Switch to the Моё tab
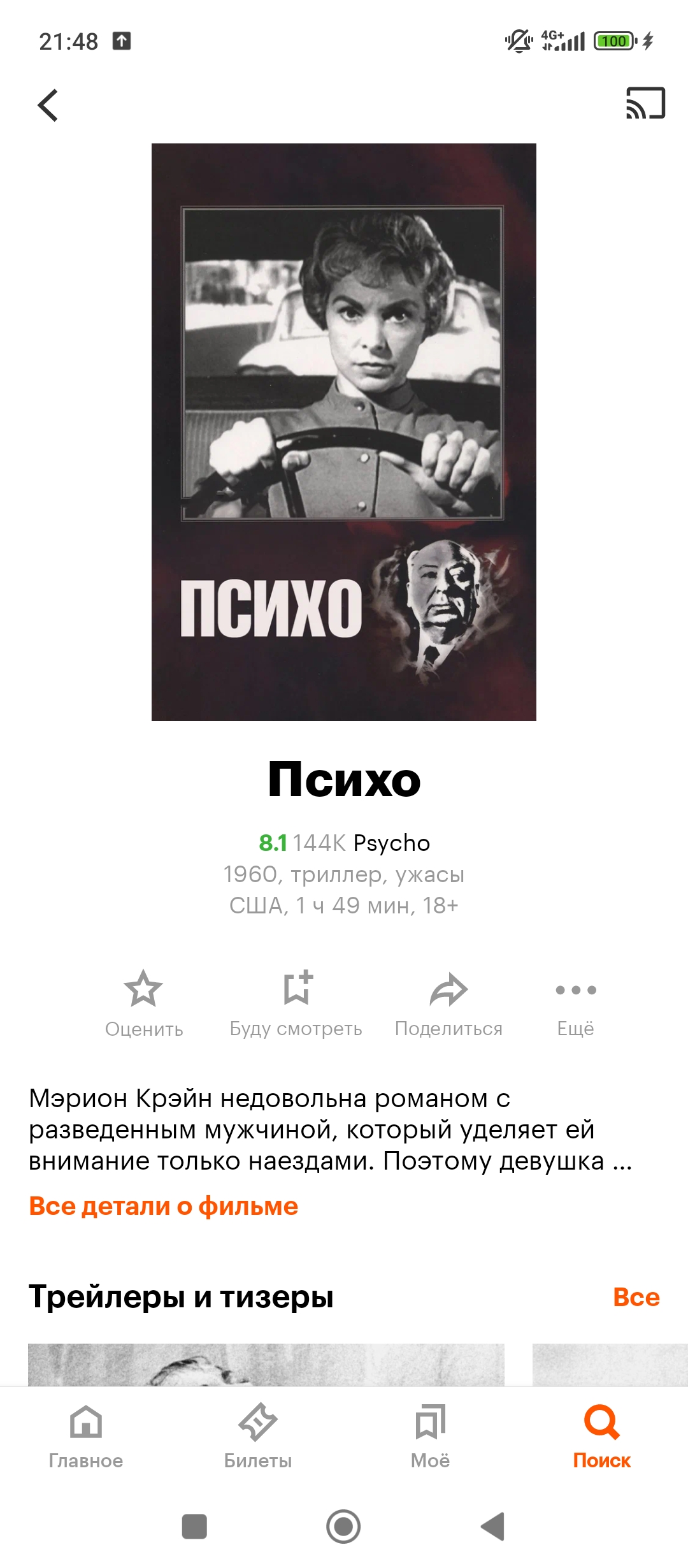 430,1437
